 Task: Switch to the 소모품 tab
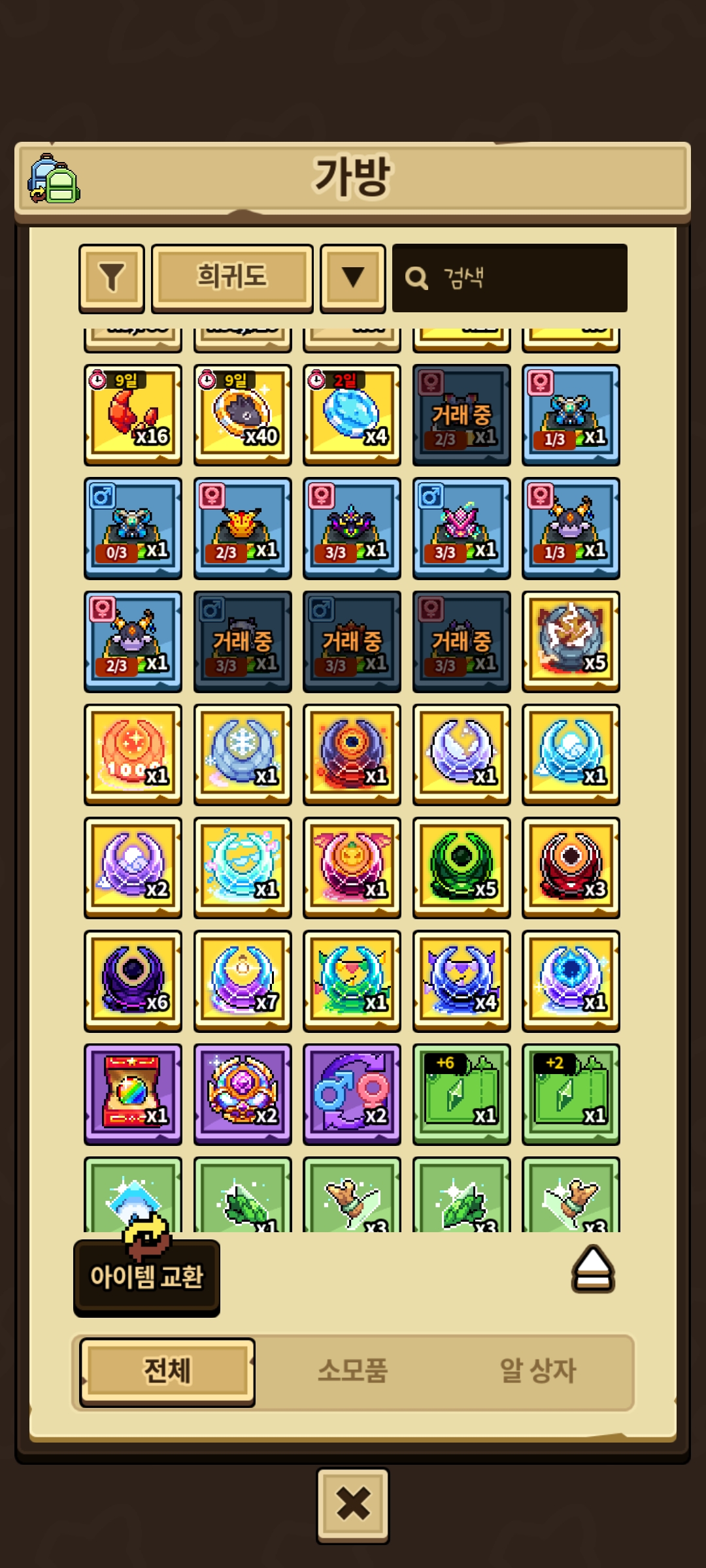pyautogui.click(x=353, y=1371)
